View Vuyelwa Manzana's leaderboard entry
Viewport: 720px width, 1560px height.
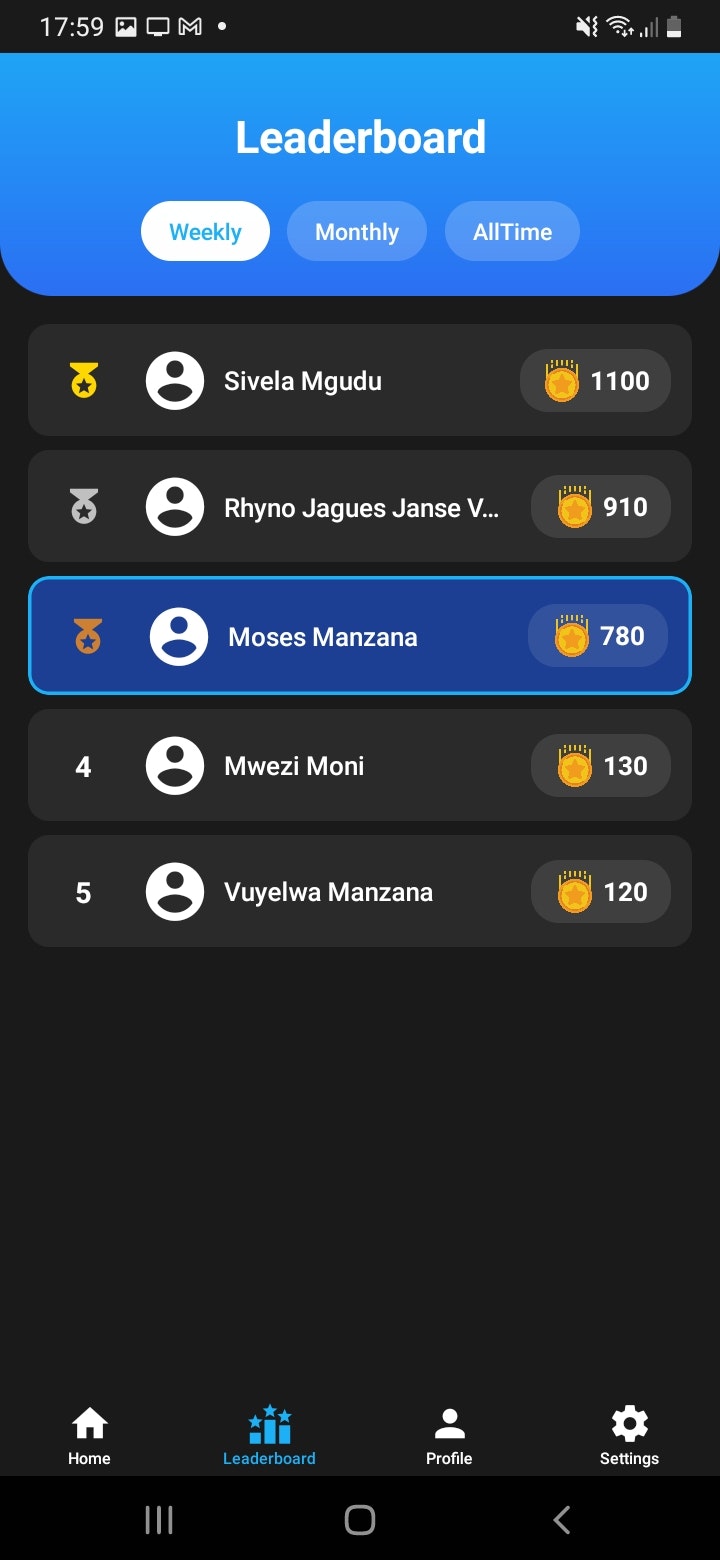[x=360, y=891]
